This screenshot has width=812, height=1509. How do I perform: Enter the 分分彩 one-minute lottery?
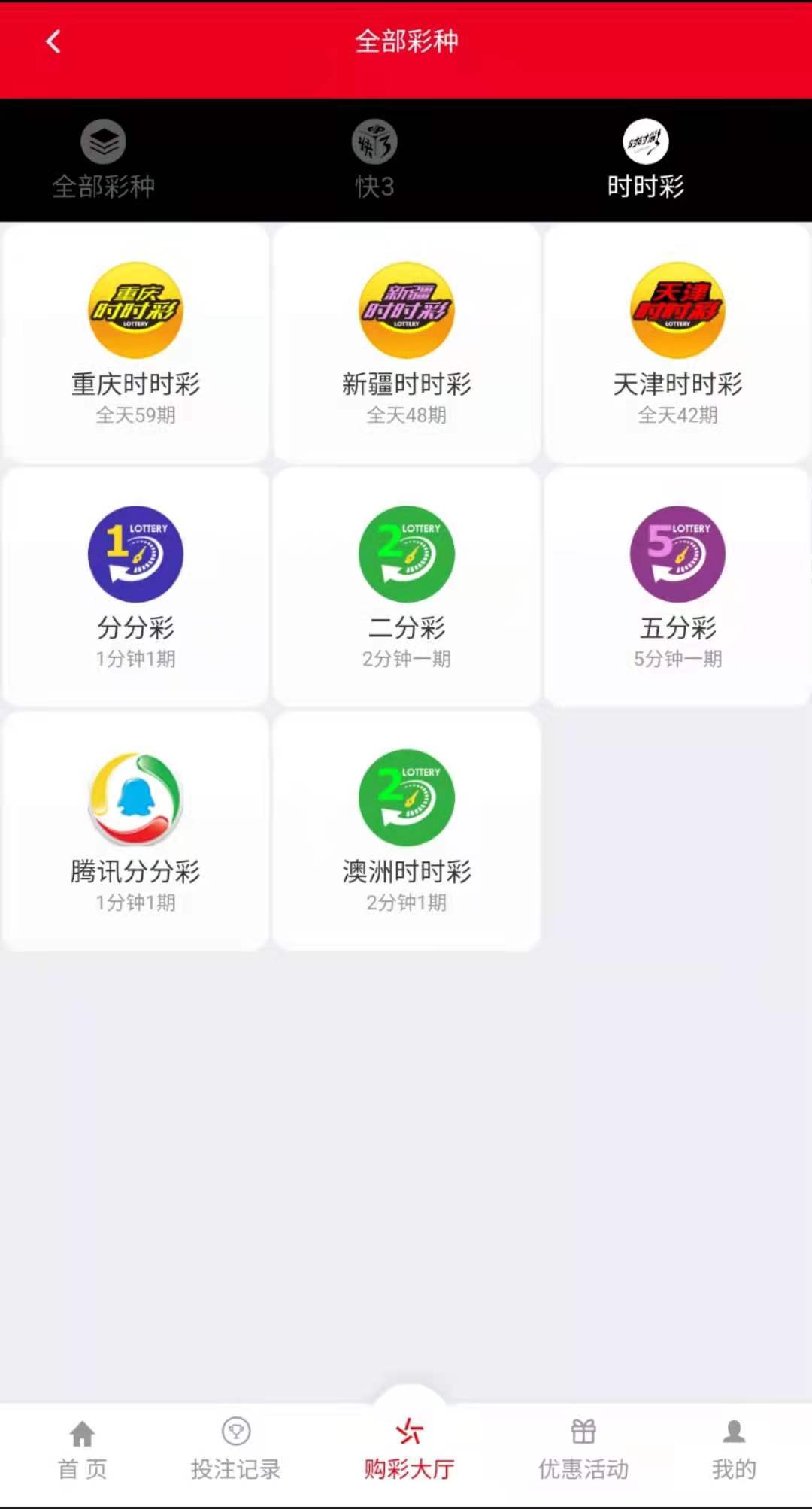click(135, 587)
